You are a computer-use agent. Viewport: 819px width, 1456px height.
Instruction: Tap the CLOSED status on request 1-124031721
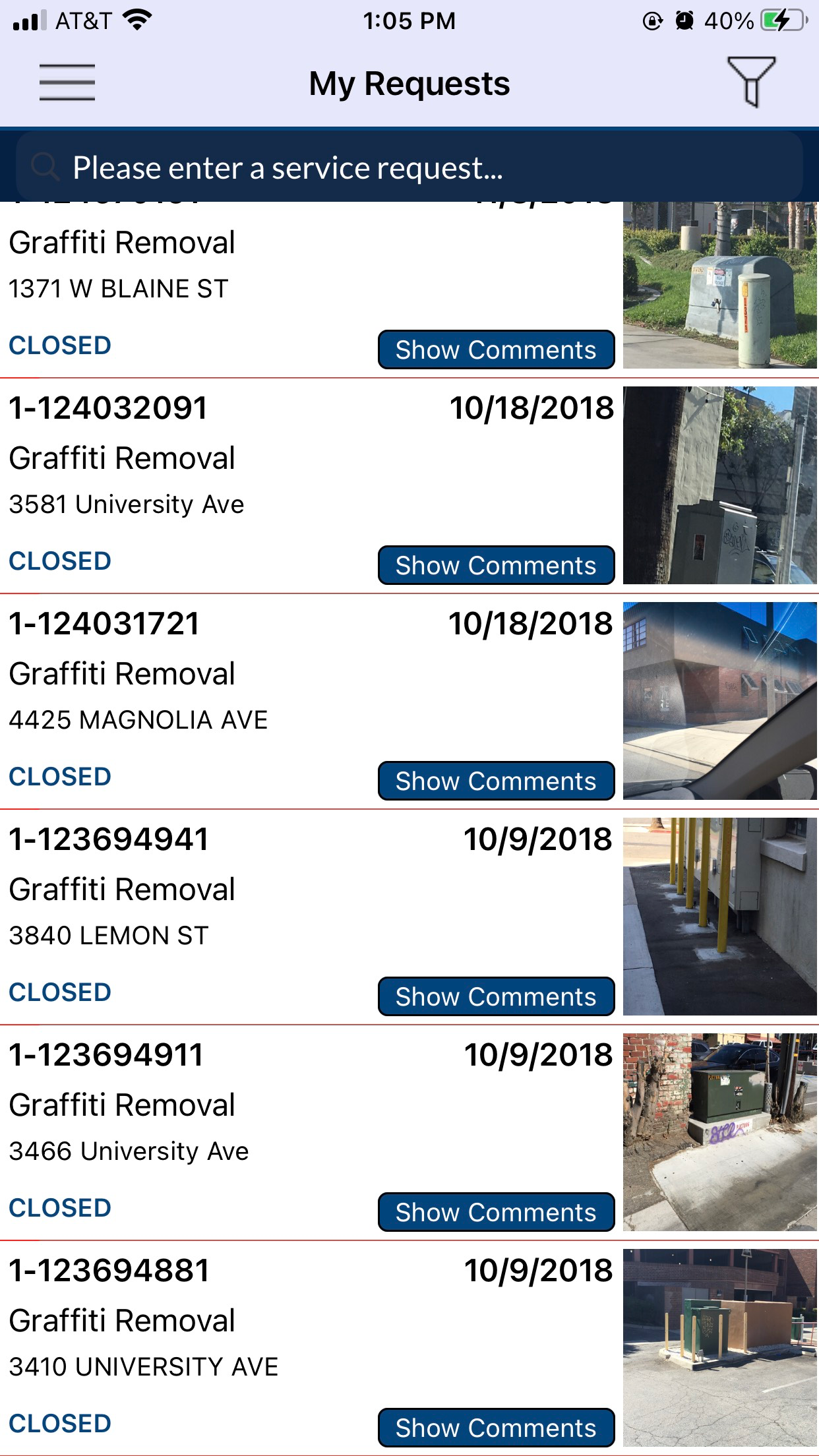60,775
